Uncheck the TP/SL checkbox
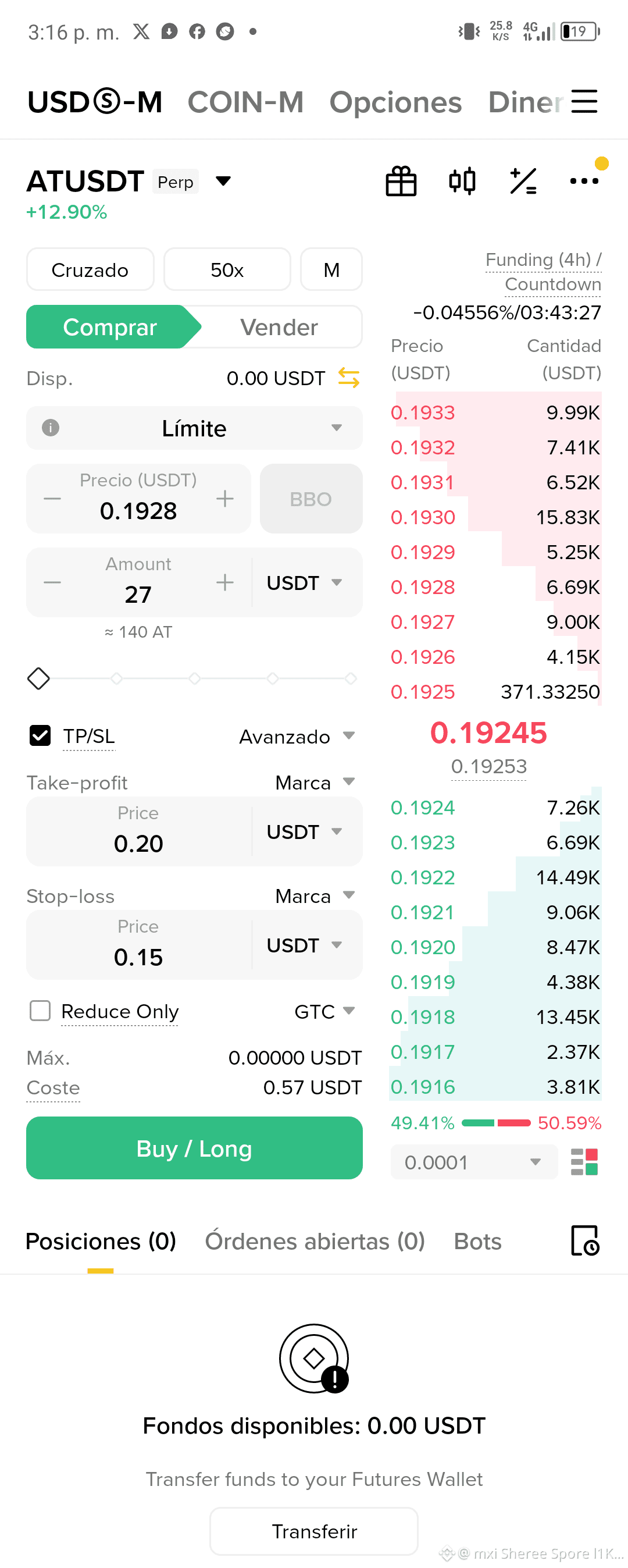Image resolution: width=628 pixels, height=1568 pixels. point(40,736)
